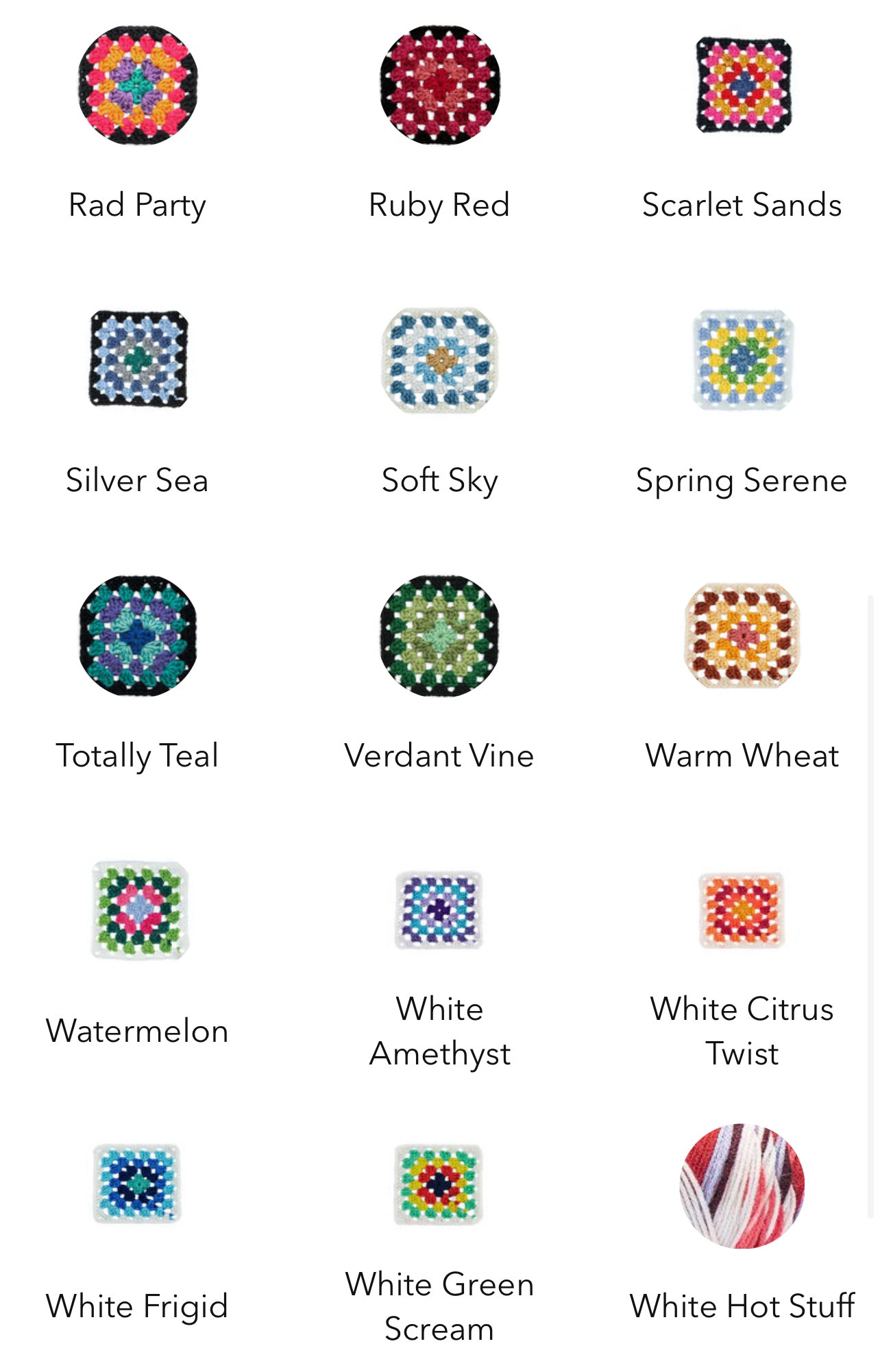Choose the Spring Serene color
Screen dimensions: 880x1372
[743, 361]
